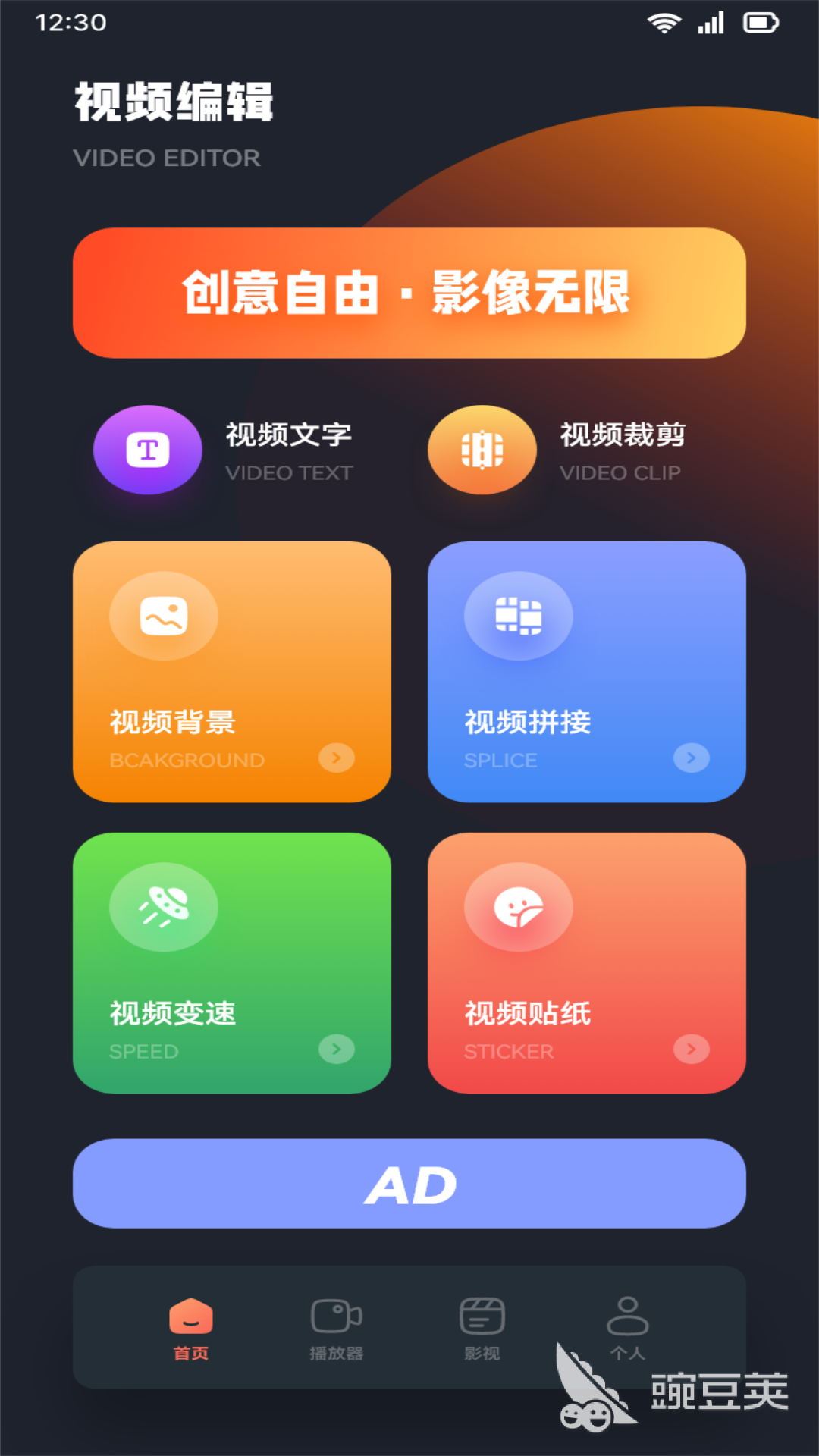The width and height of the screenshot is (819, 1456).
Task: Switch to the 首页 home tab
Action: click(x=190, y=1327)
